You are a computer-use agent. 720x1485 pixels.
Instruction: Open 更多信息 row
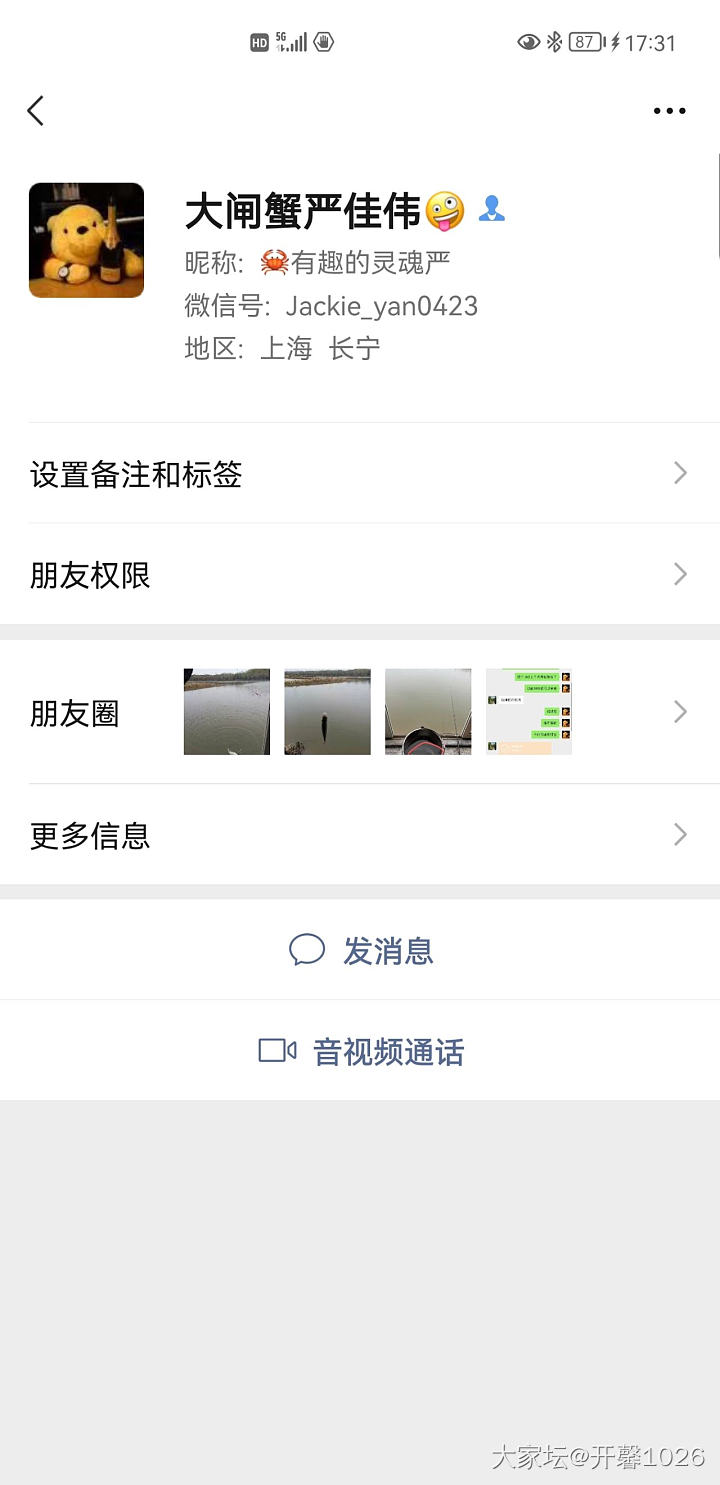click(x=360, y=835)
